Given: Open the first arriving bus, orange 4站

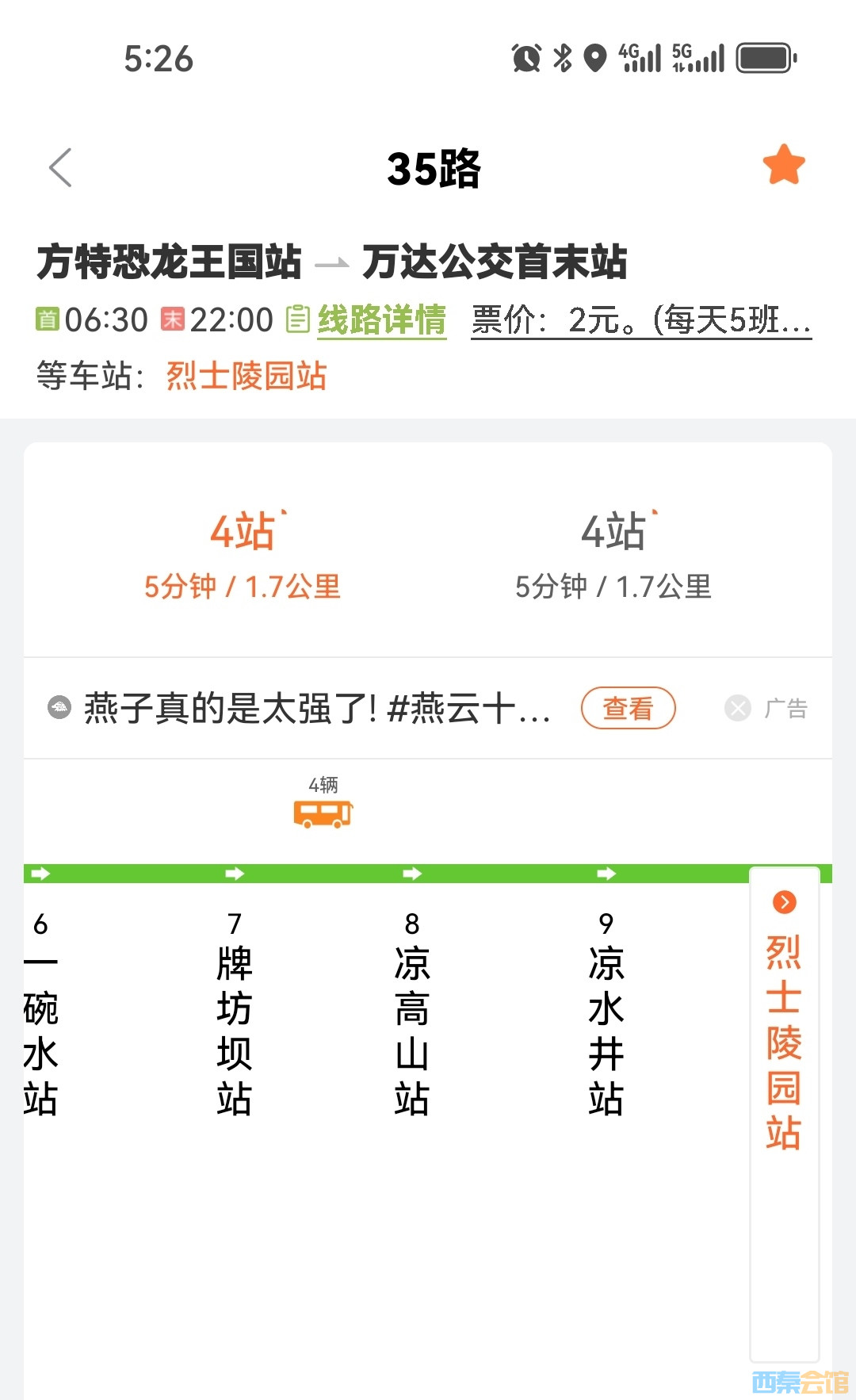Looking at the screenshot, I should (x=243, y=555).
